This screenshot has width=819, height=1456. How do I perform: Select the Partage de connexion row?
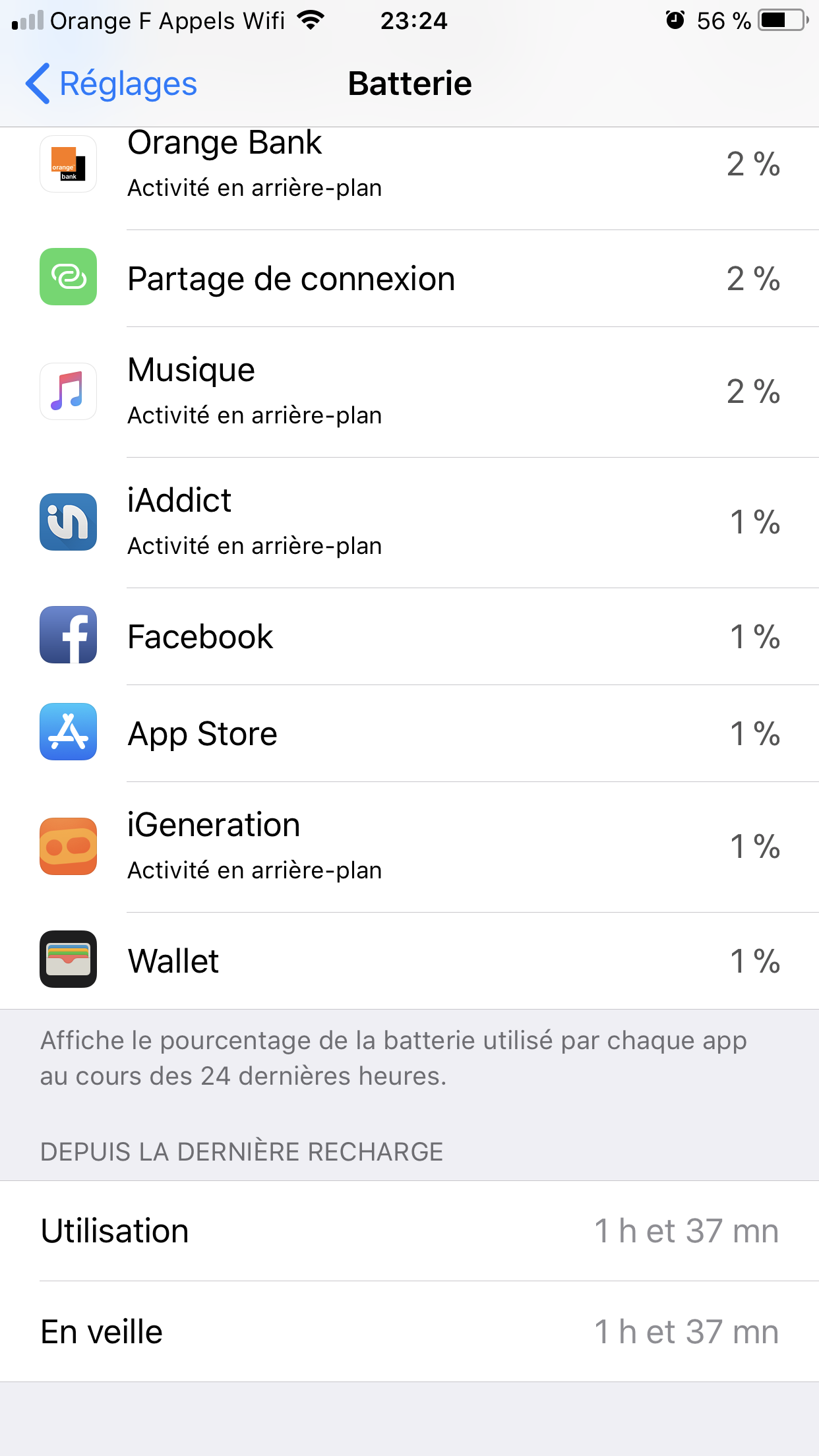409,278
